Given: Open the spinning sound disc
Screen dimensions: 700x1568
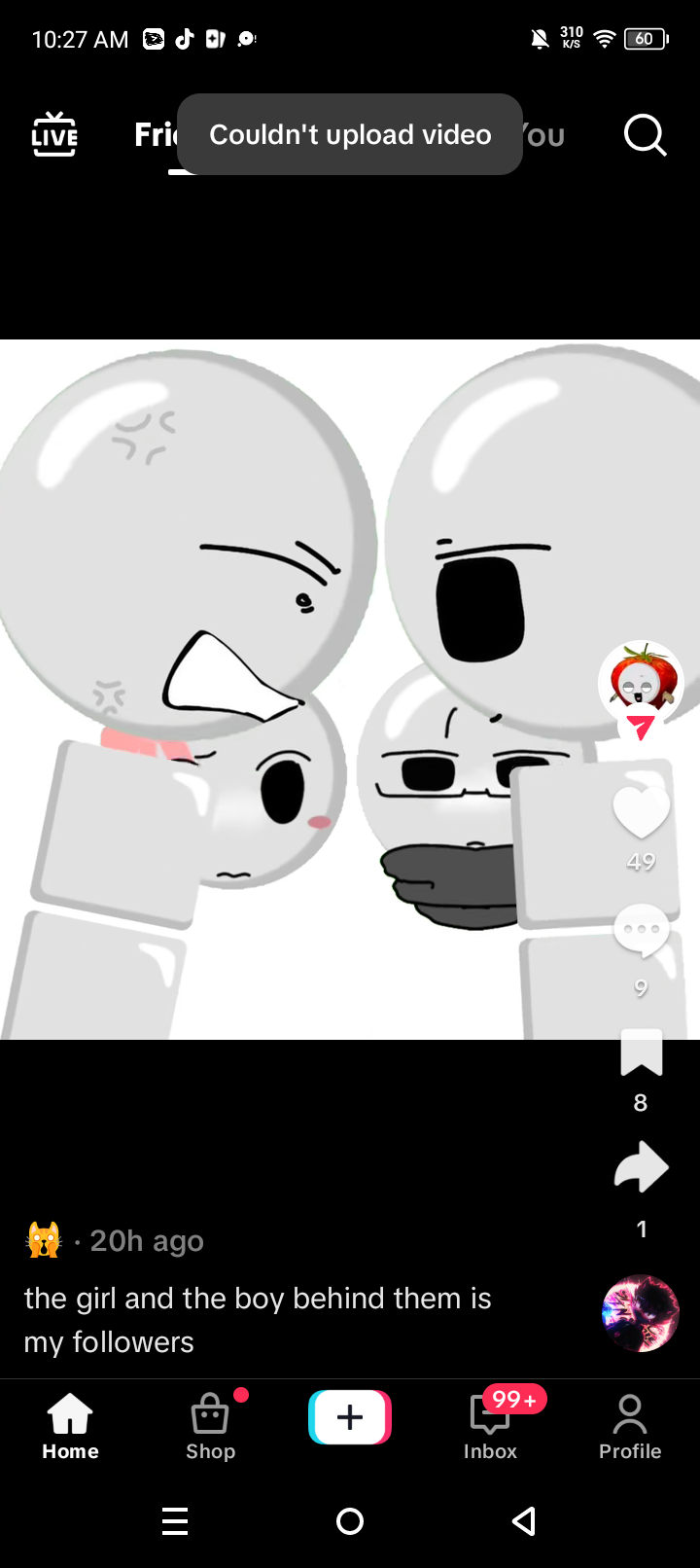Looking at the screenshot, I should 640,1313.
